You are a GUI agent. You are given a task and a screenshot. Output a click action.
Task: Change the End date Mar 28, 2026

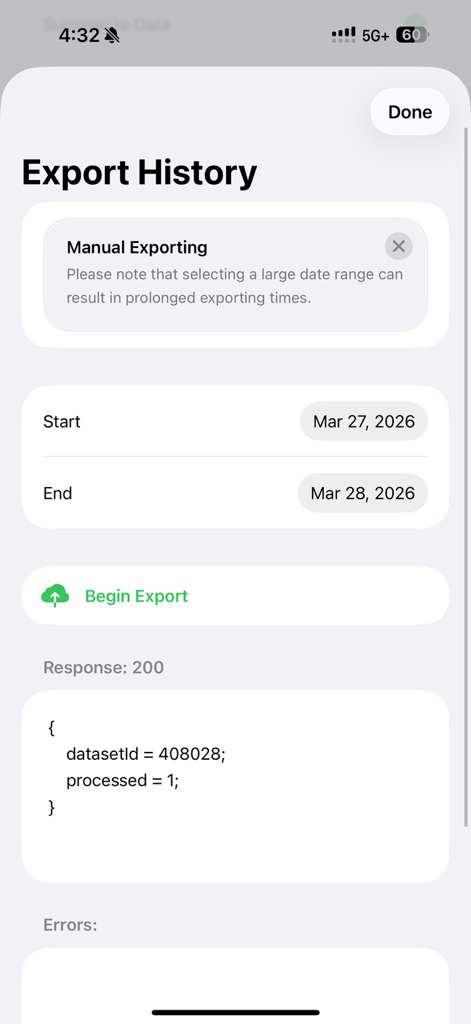(x=363, y=493)
